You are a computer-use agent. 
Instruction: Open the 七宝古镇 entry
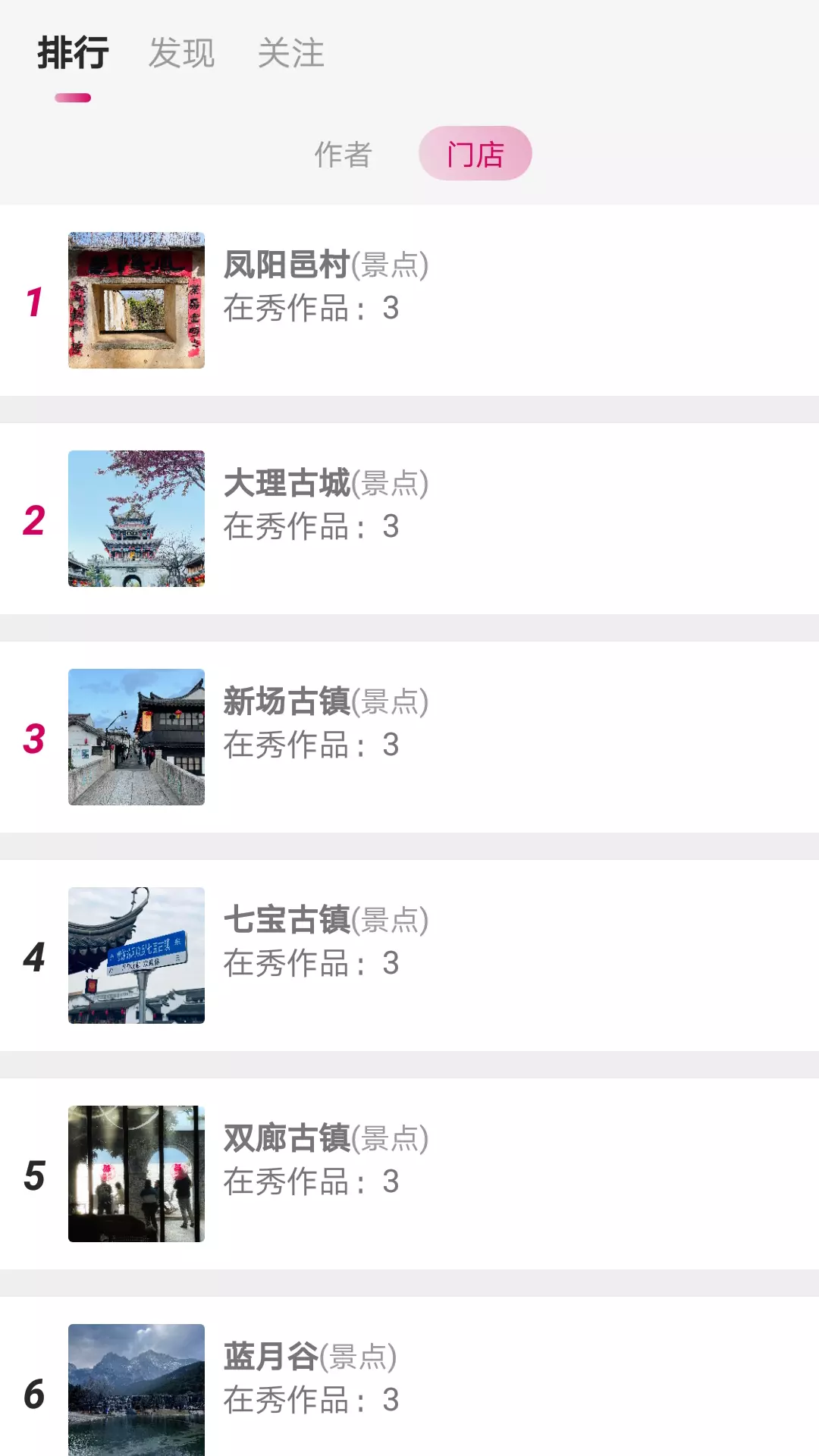[409, 955]
